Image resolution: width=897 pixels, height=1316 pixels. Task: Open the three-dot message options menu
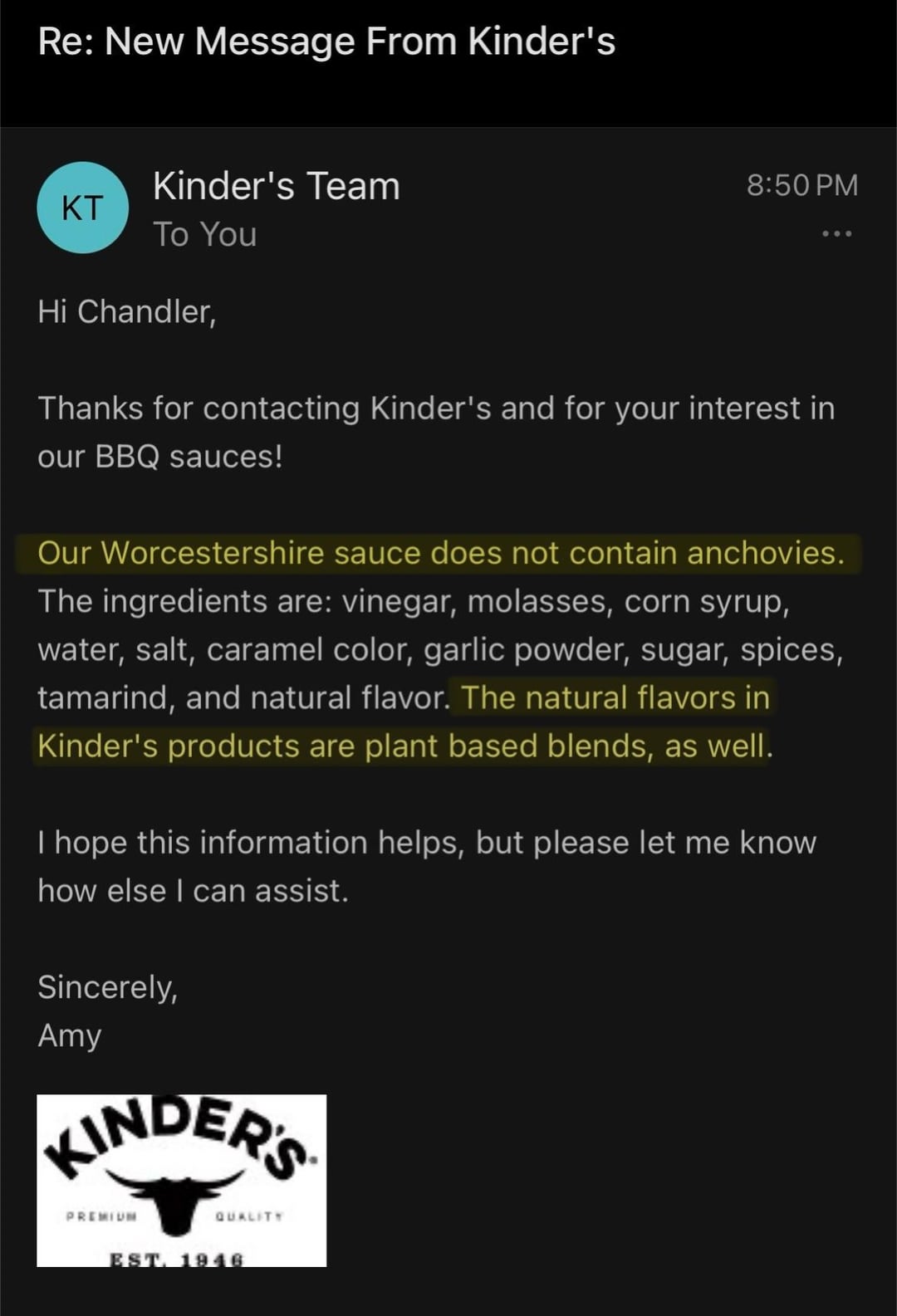pyautogui.click(x=836, y=234)
